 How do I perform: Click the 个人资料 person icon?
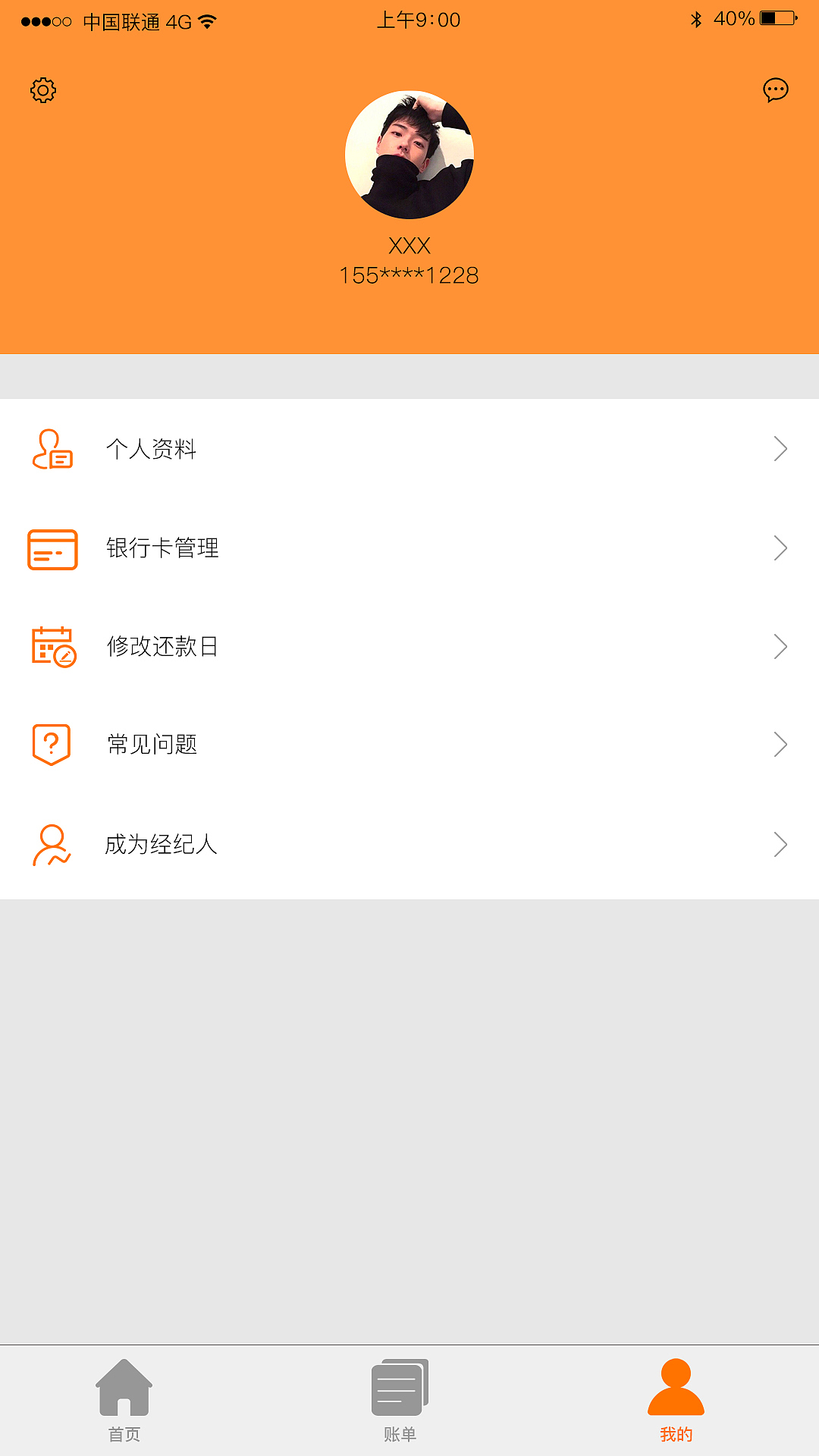point(51,450)
